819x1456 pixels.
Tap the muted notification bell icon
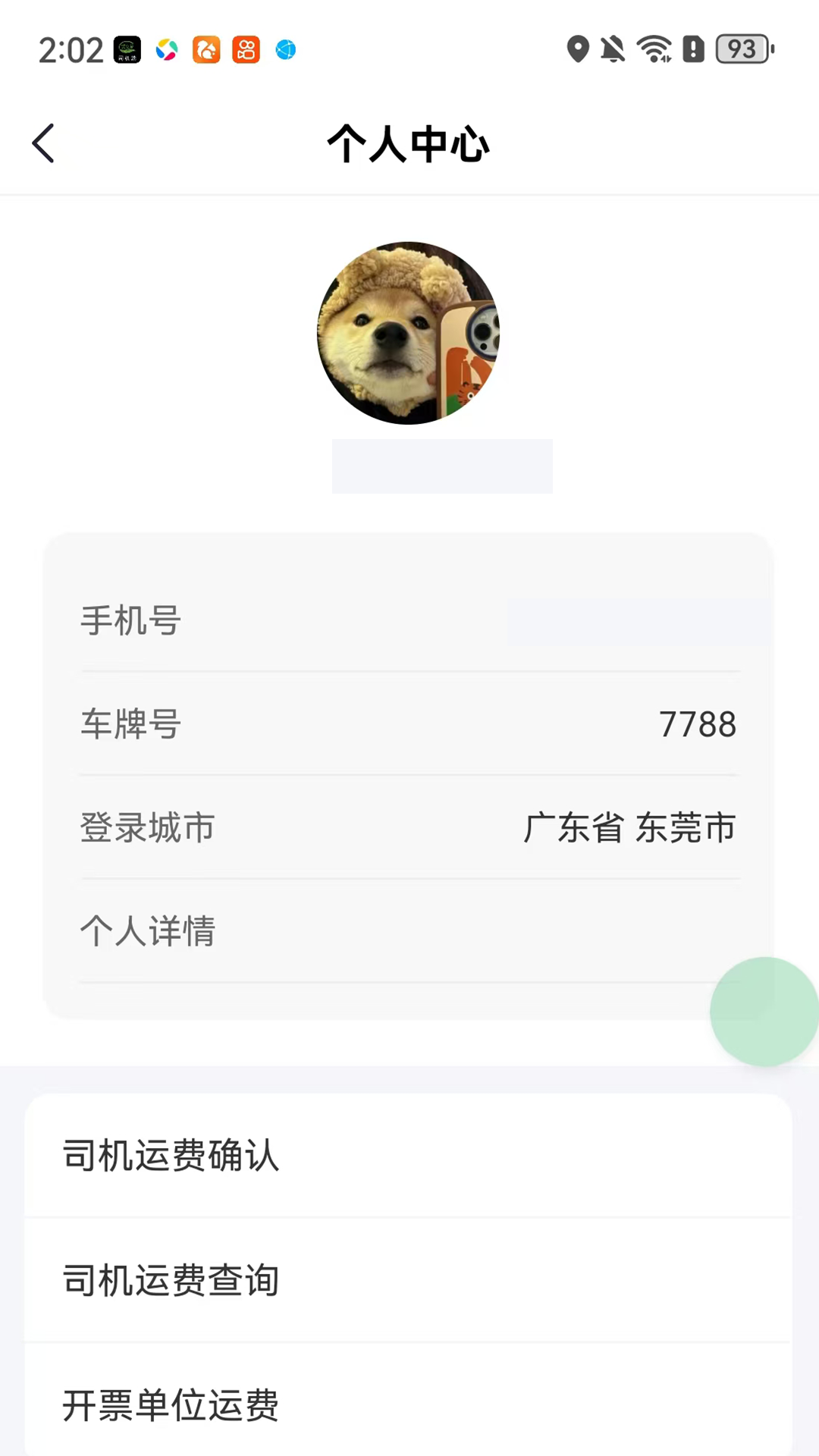613,49
